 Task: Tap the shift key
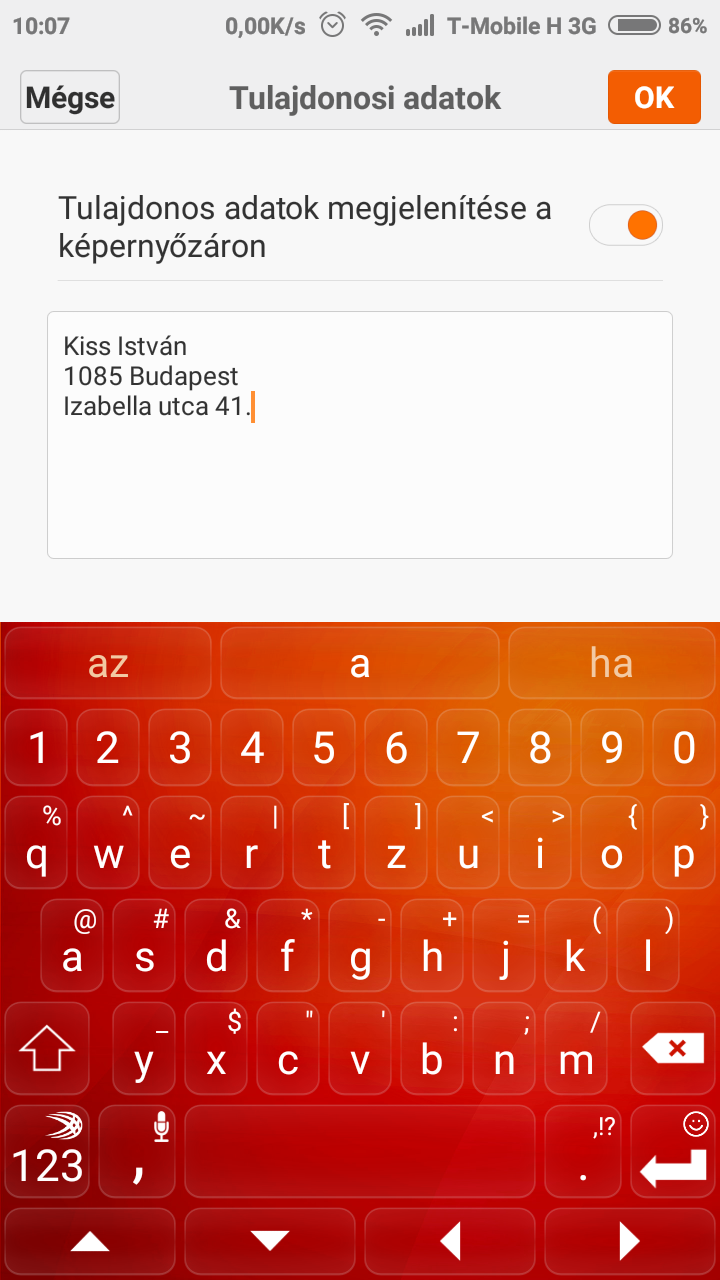(x=47, y=1048)
